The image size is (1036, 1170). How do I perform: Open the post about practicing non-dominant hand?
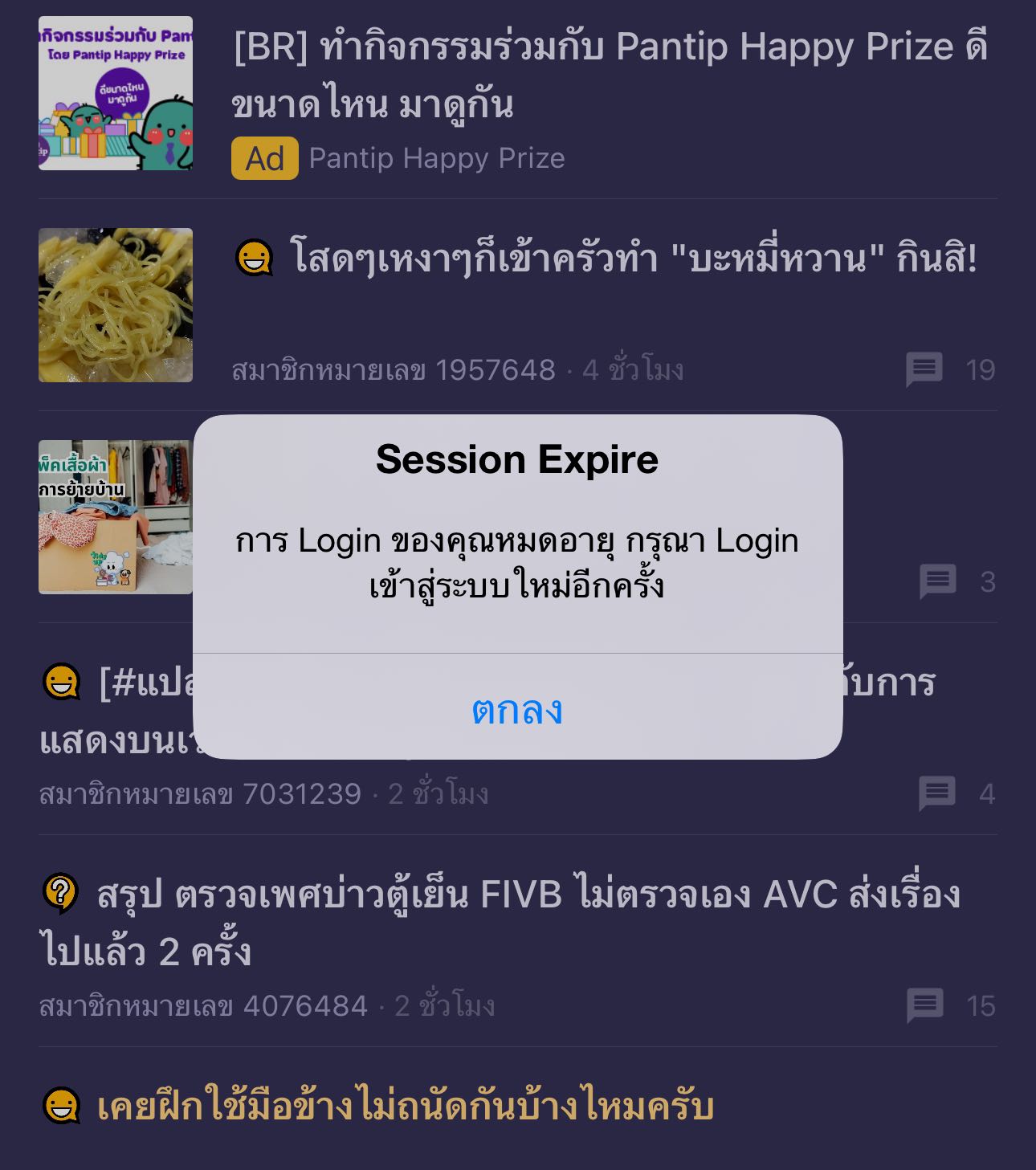point(406,1107)
